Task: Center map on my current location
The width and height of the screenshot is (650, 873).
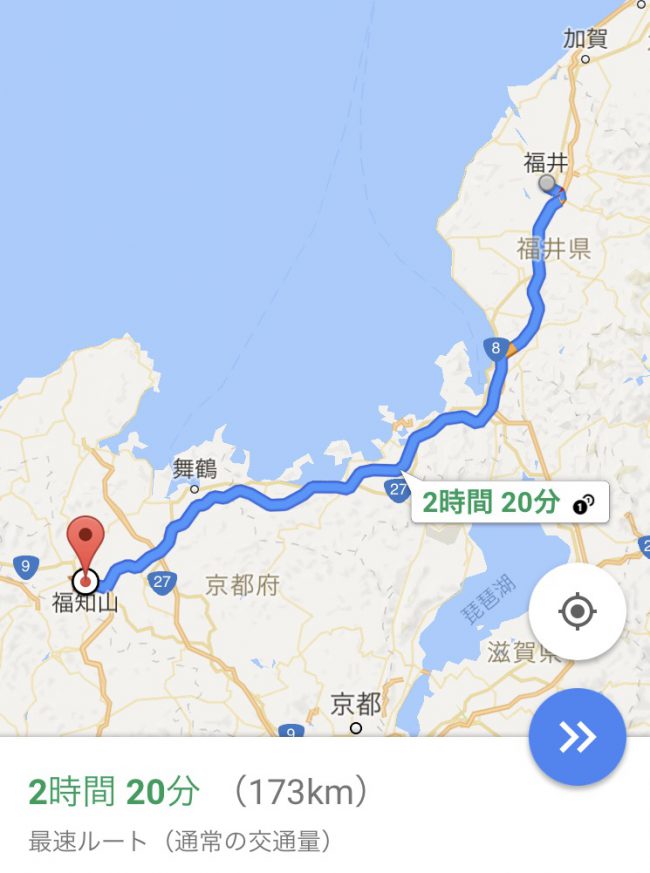Action: click(x=577, y=611)
